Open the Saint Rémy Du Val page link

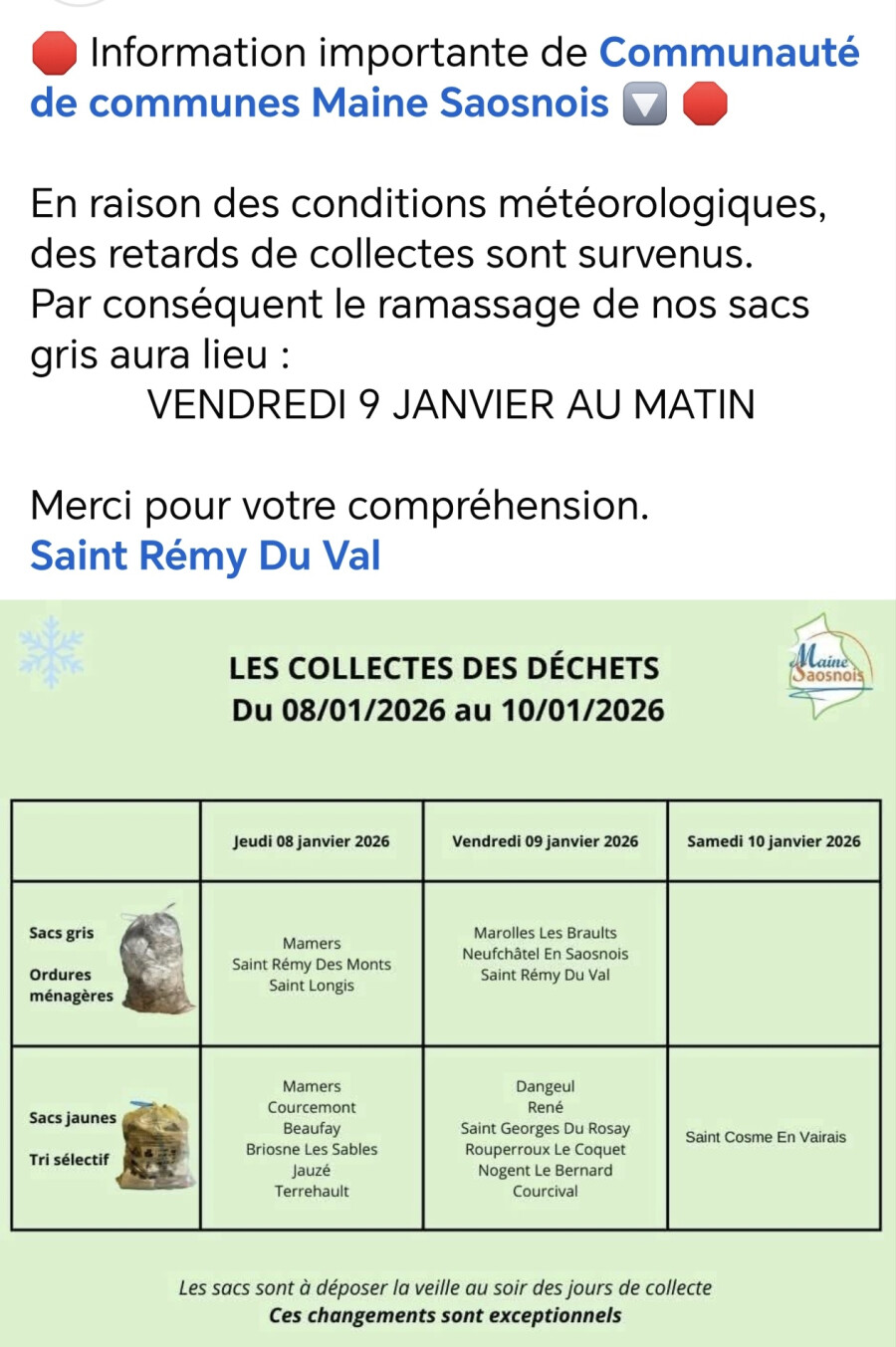(205, 556)
